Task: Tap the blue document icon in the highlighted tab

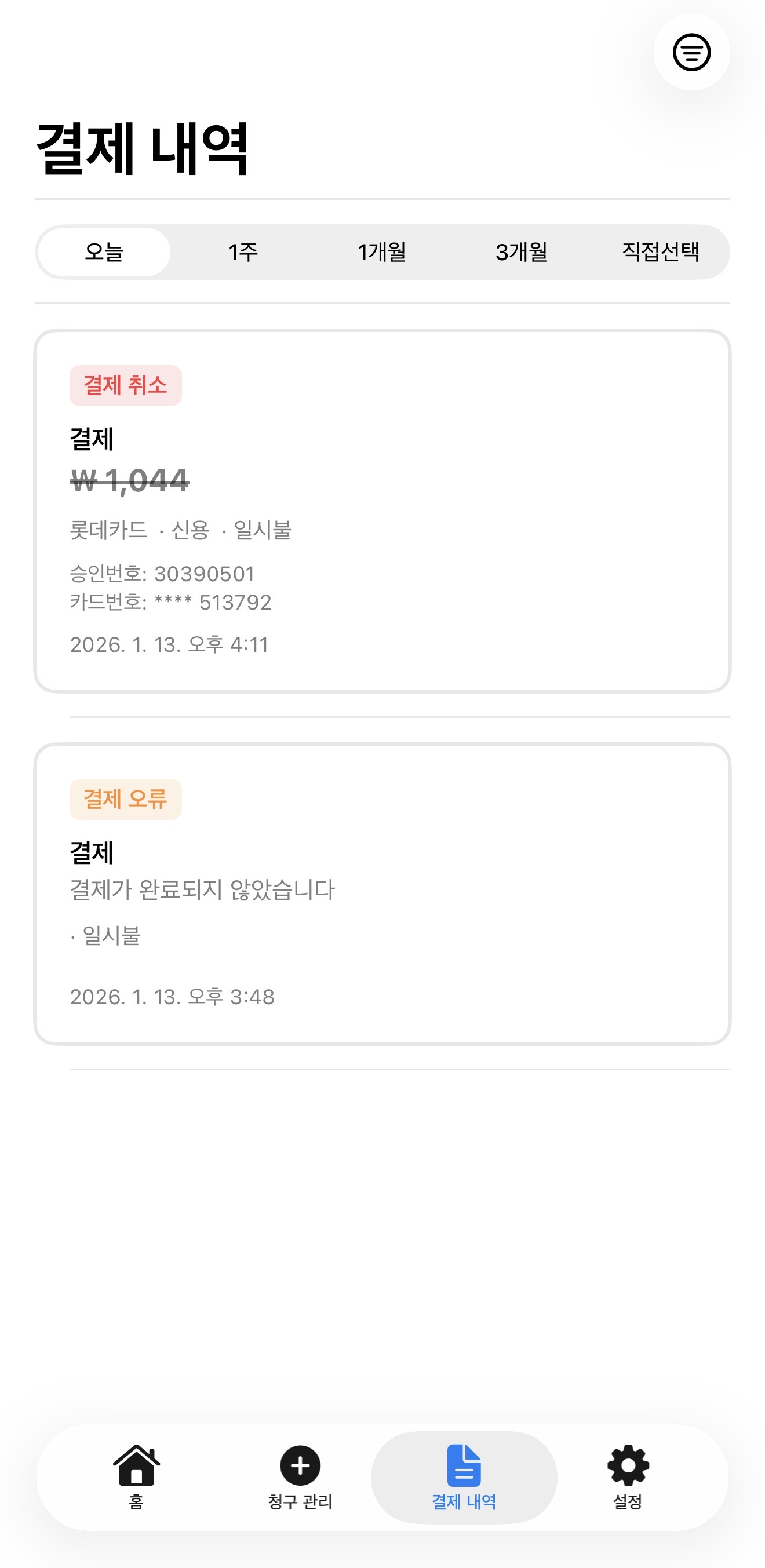Action: pos(464,1464)
